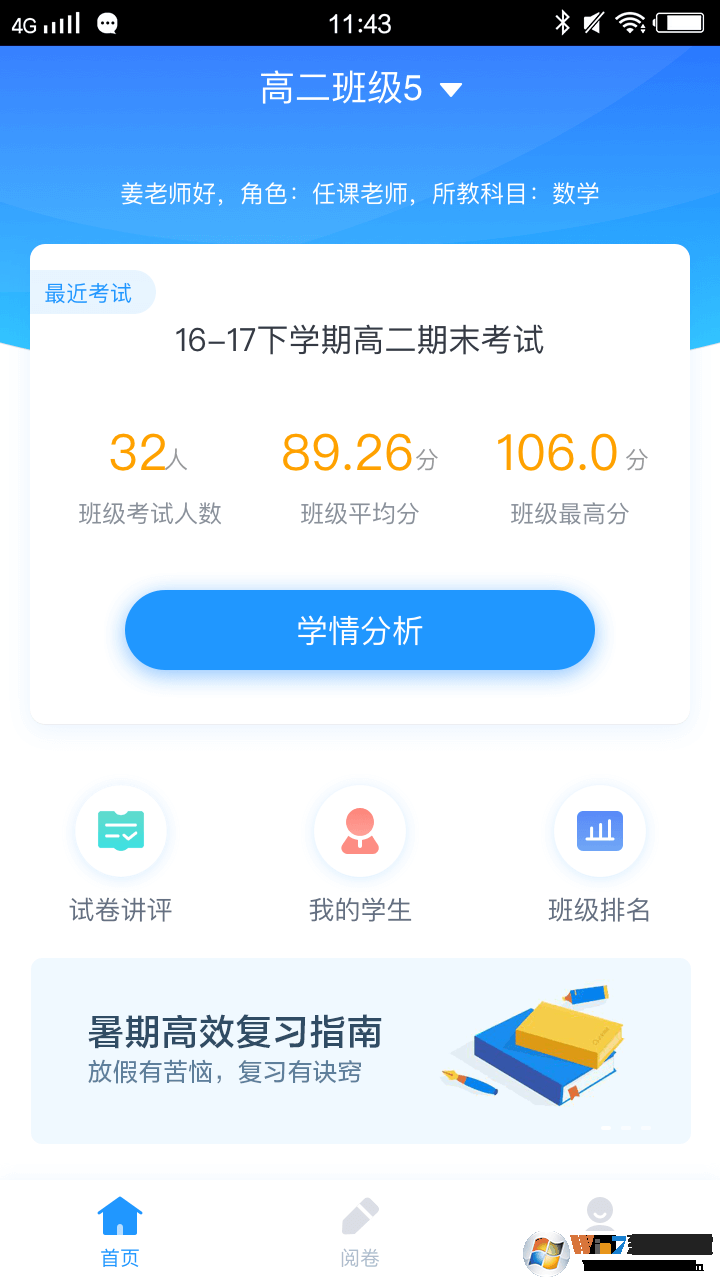View 班级排名 with the bar chart icon
The image size is (720, 1280).
click(x=599, y=831)
